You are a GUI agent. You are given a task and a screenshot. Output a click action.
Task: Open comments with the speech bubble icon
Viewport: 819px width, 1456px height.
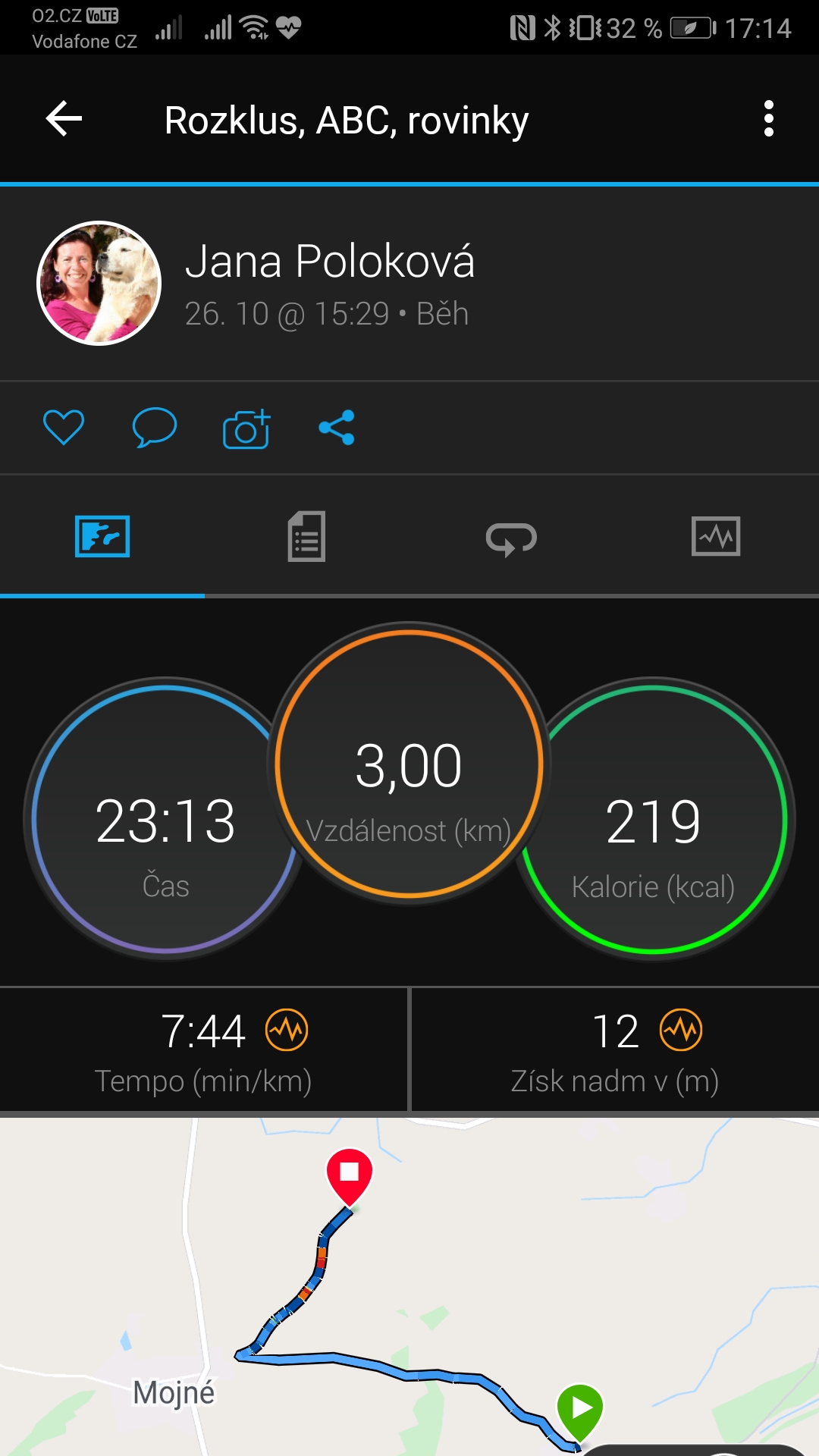click(x=154, y=427)
